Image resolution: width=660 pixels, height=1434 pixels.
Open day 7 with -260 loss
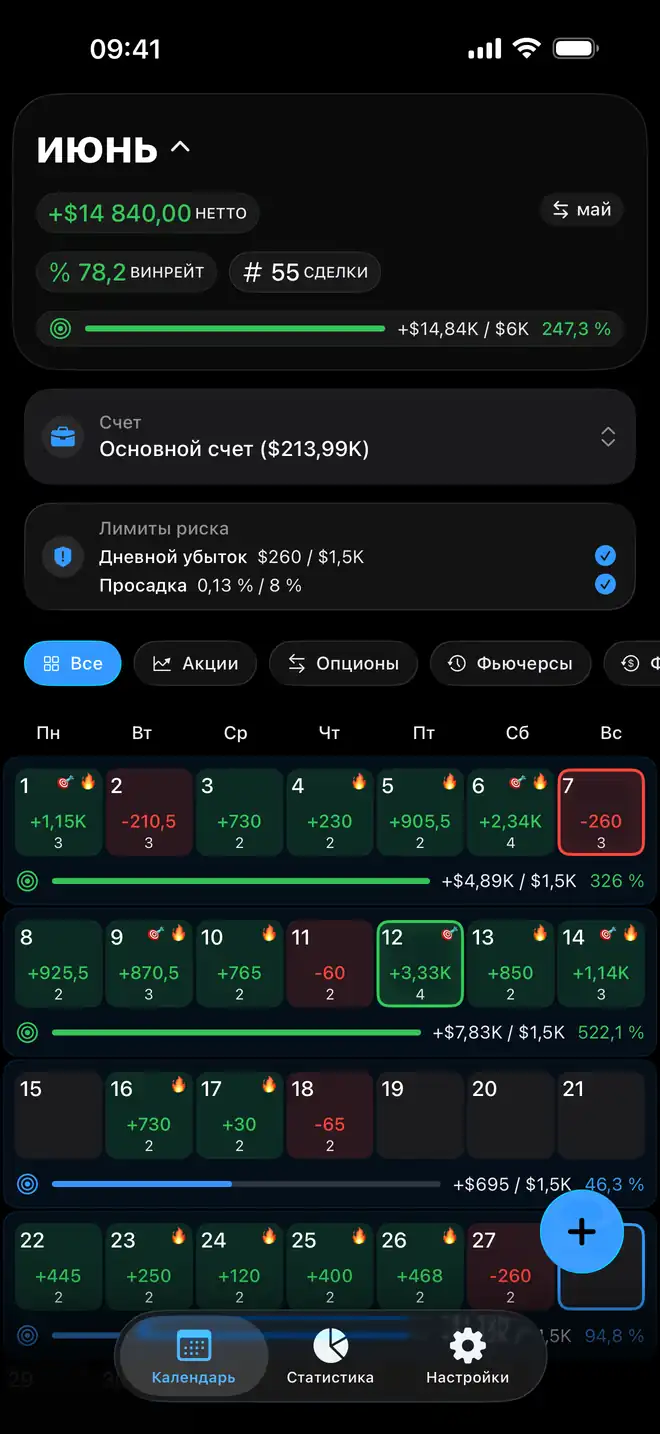tap(601, 813)
